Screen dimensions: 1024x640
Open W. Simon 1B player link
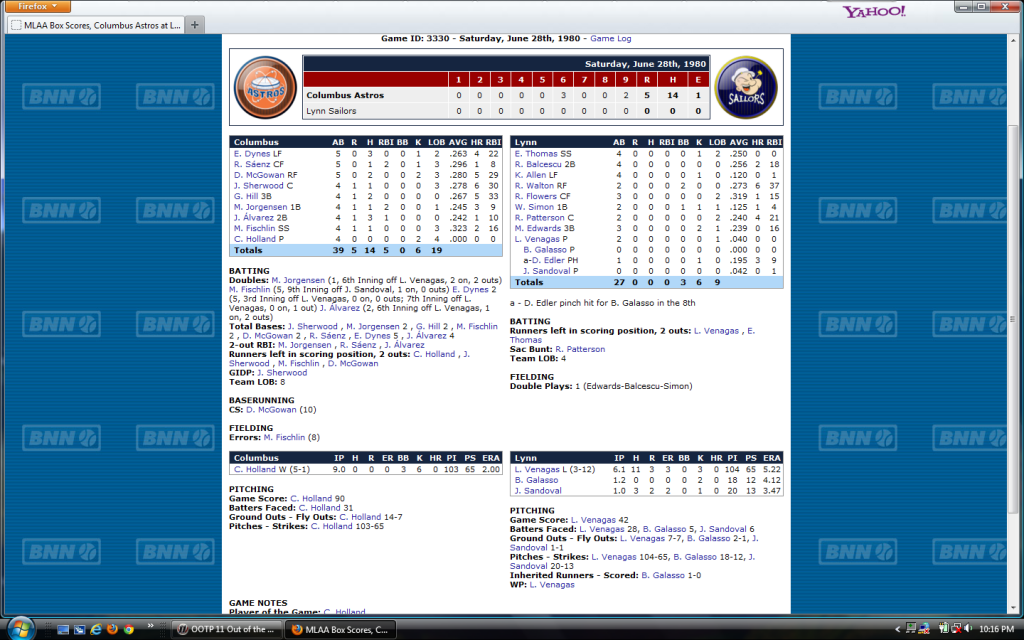click(x=534, y=207)
